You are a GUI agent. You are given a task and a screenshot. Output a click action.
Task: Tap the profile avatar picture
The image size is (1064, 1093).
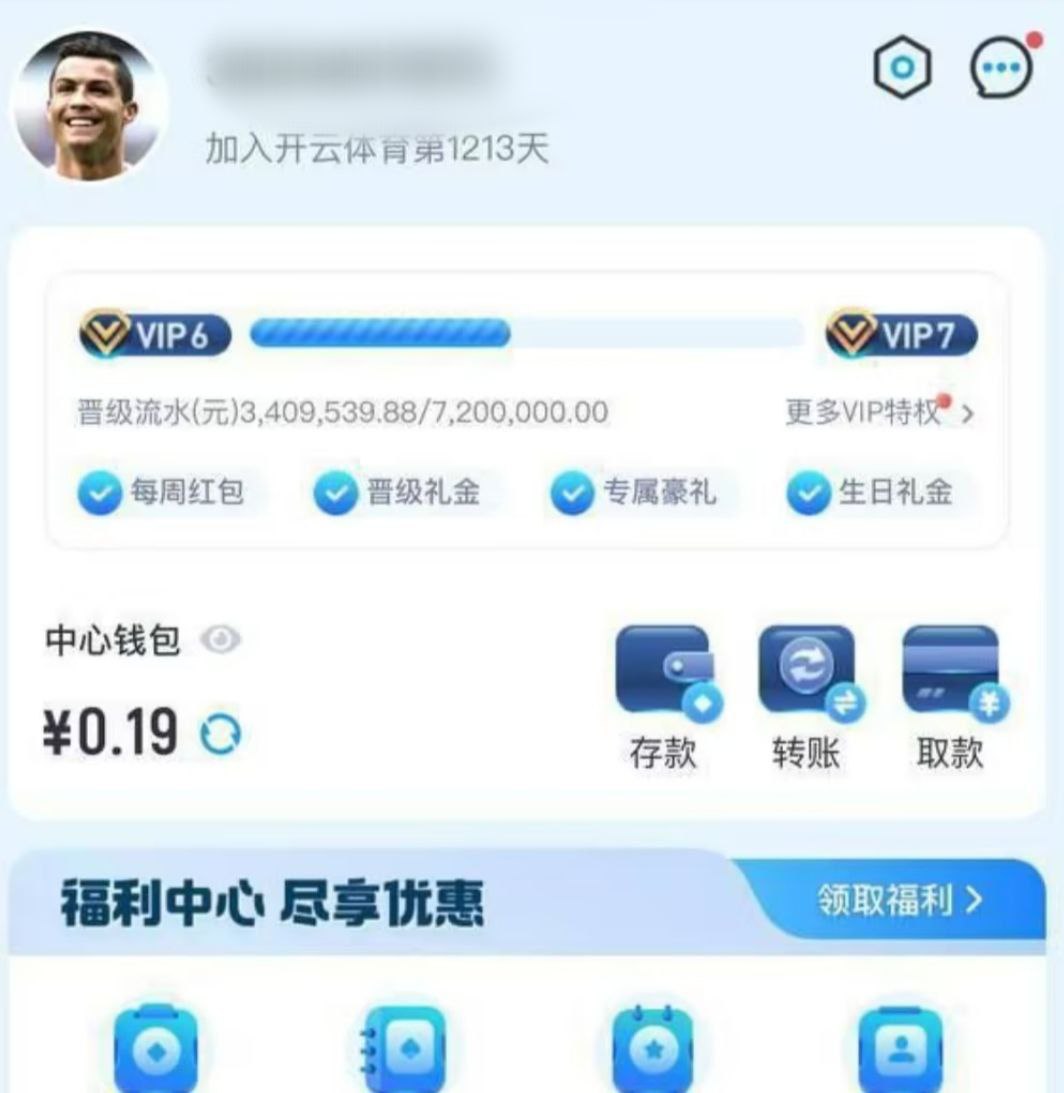click(90, 105)
